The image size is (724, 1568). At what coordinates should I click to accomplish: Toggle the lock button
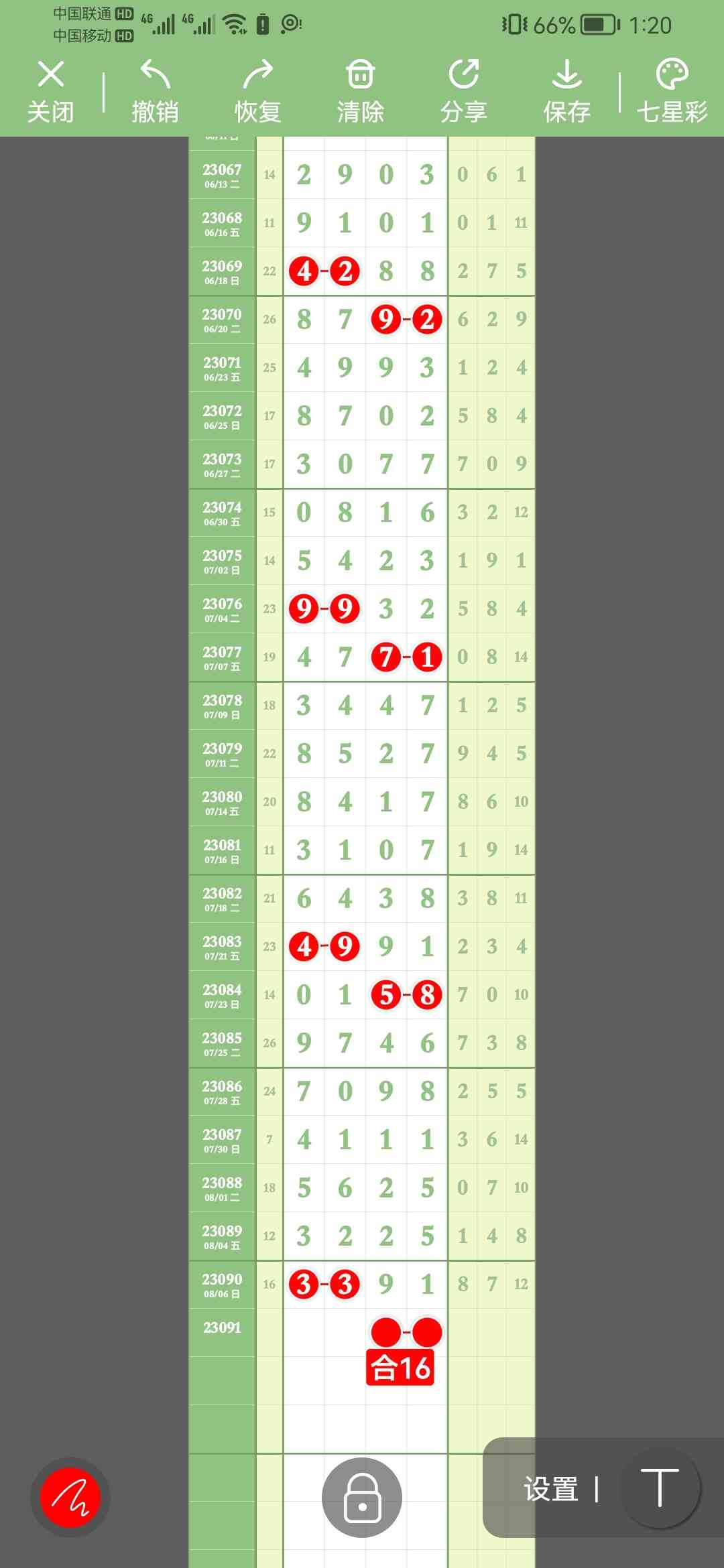[362, 1497]
